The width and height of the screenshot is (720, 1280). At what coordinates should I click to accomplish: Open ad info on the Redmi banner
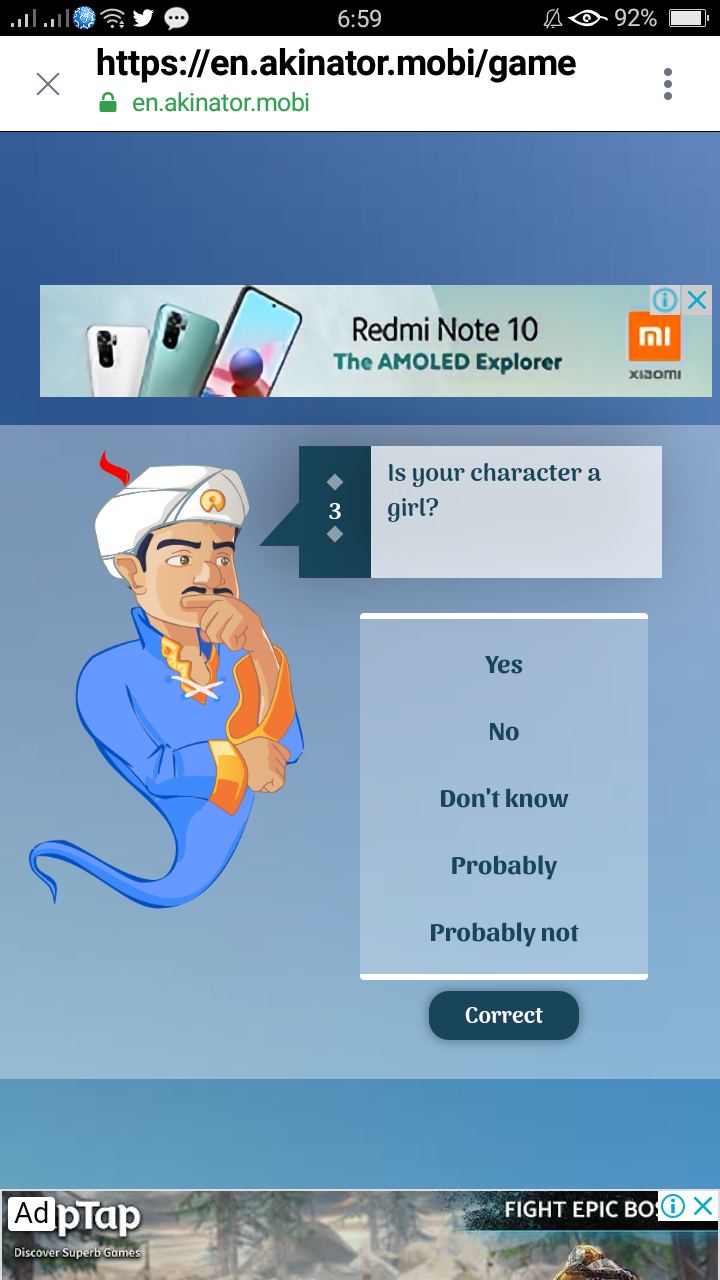point(666,300)
